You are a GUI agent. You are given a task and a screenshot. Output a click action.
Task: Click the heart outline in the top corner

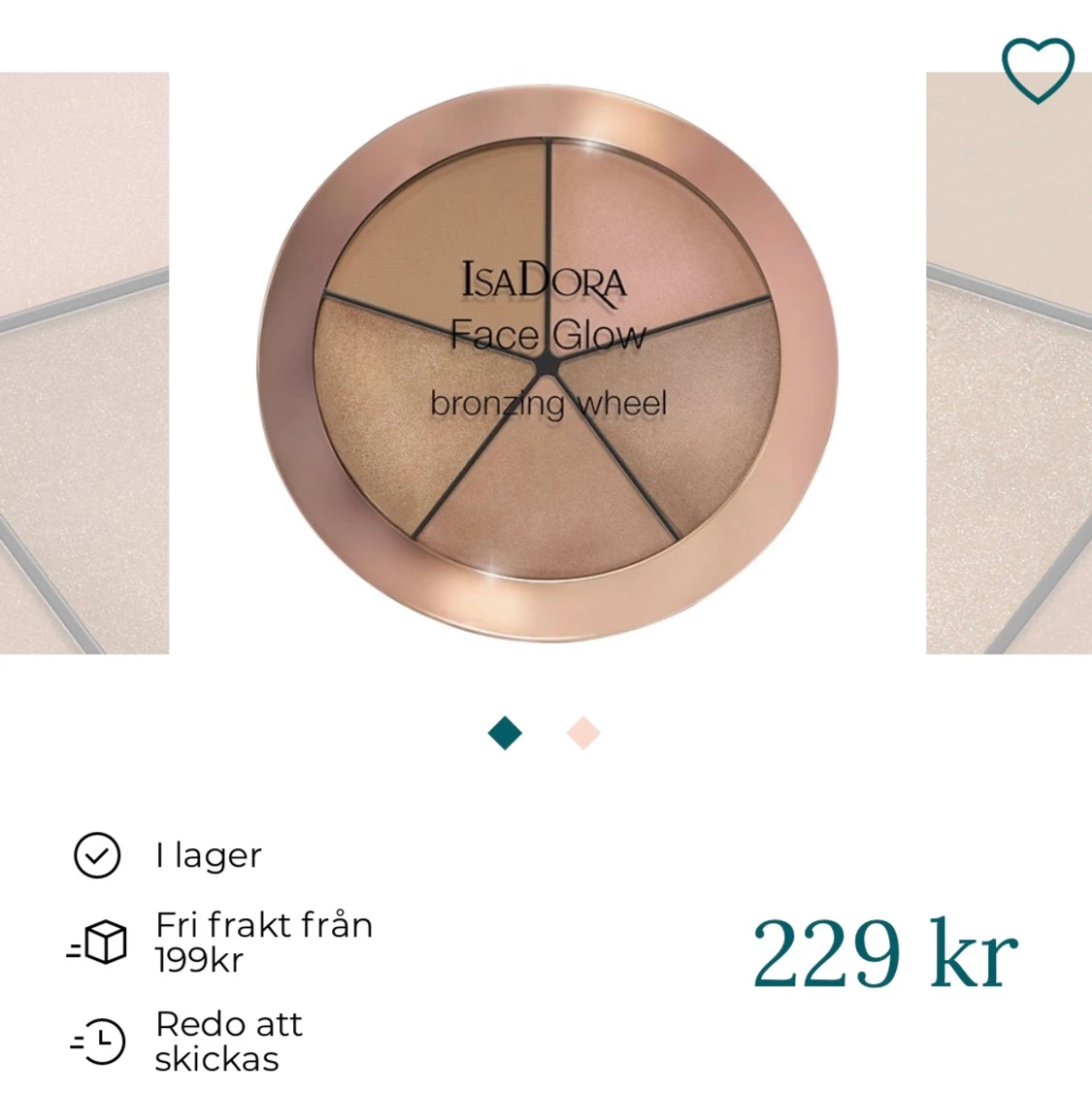click(x=1037, y=70)
